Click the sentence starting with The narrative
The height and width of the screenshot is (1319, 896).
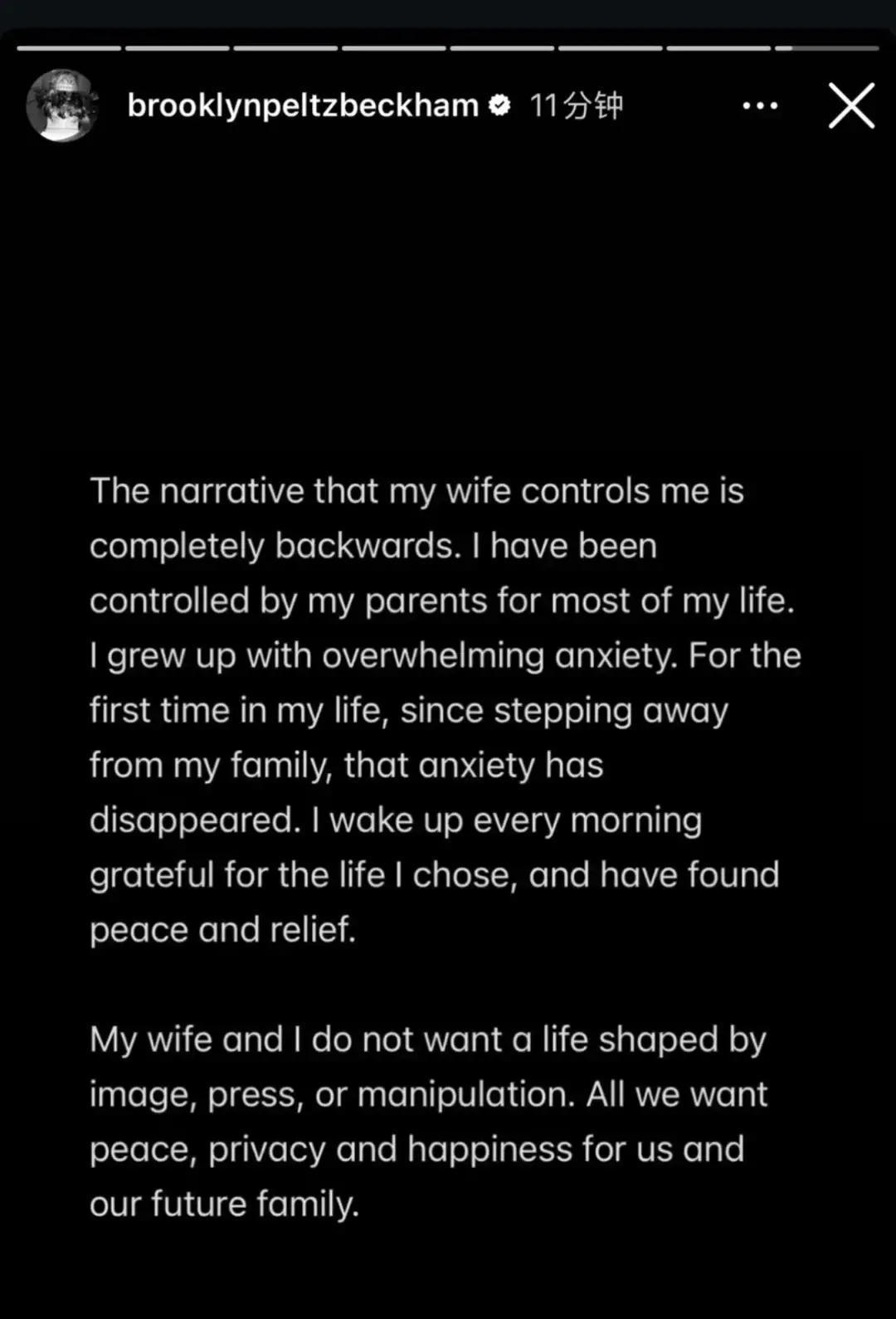[415, 489]
